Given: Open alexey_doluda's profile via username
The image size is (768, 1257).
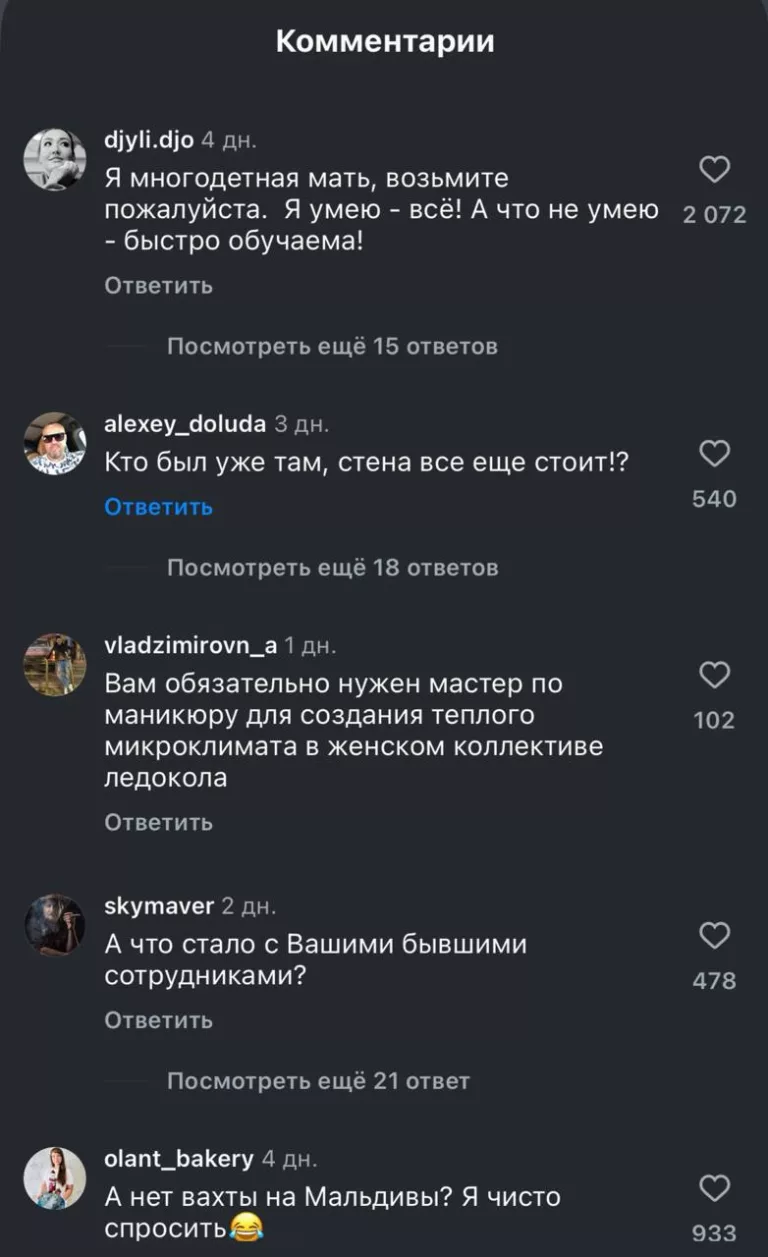Looking at the screenshot, I should click(185, 424).
